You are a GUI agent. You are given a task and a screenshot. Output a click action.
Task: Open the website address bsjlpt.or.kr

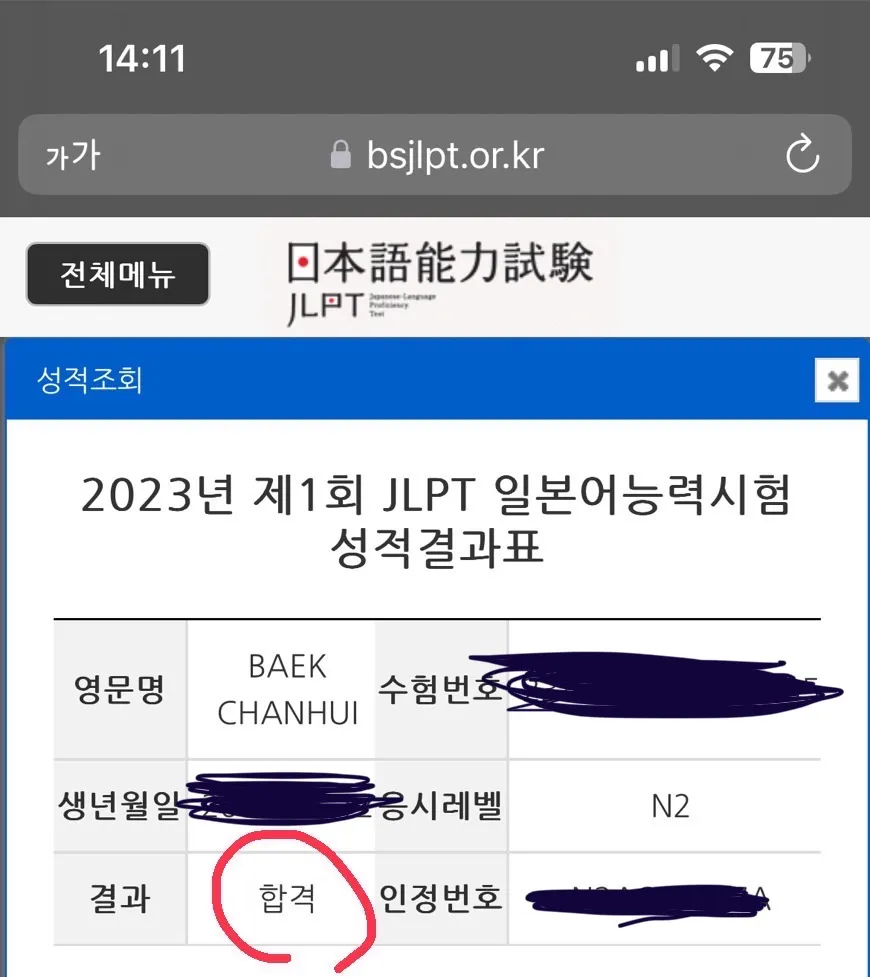click(455, 154)
